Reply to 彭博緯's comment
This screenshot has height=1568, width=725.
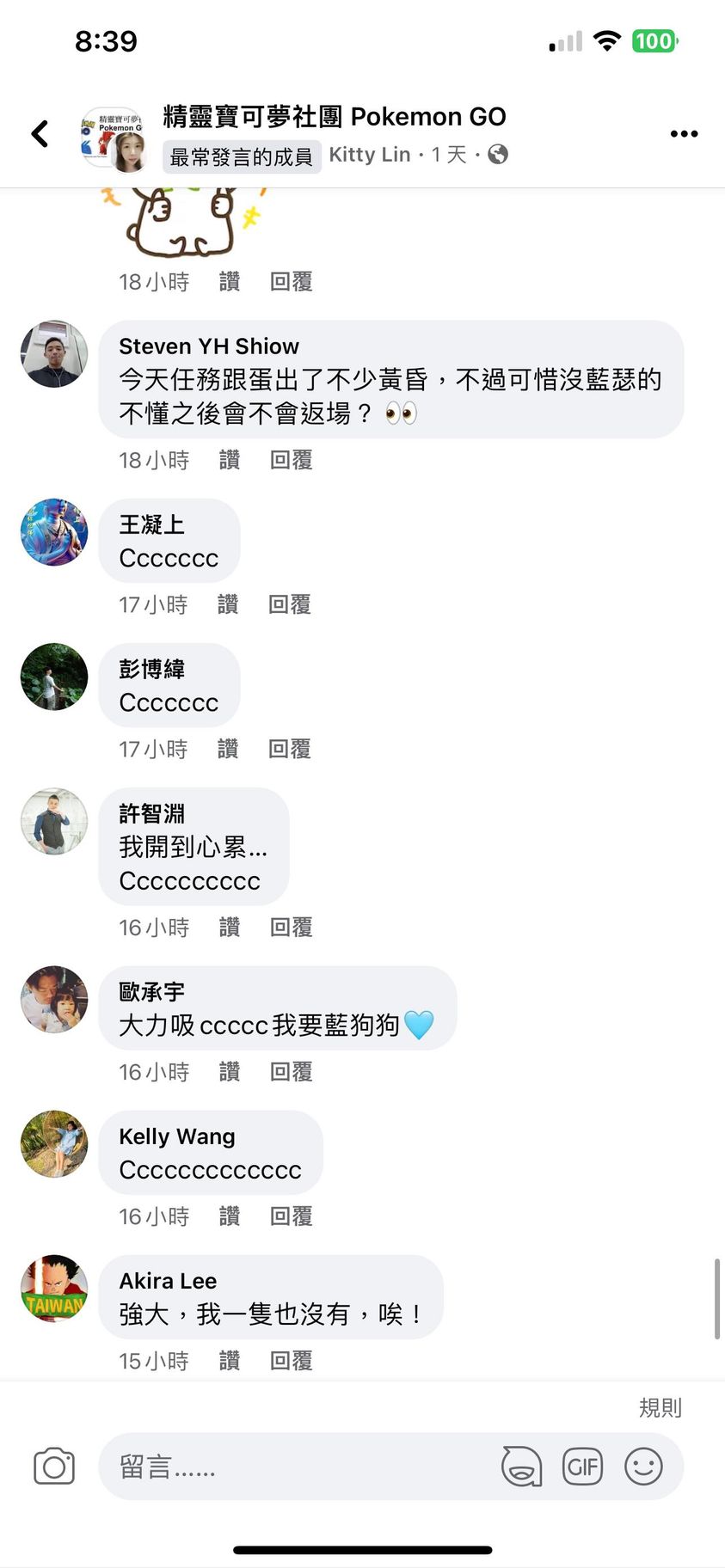click(x=289, y=749)
